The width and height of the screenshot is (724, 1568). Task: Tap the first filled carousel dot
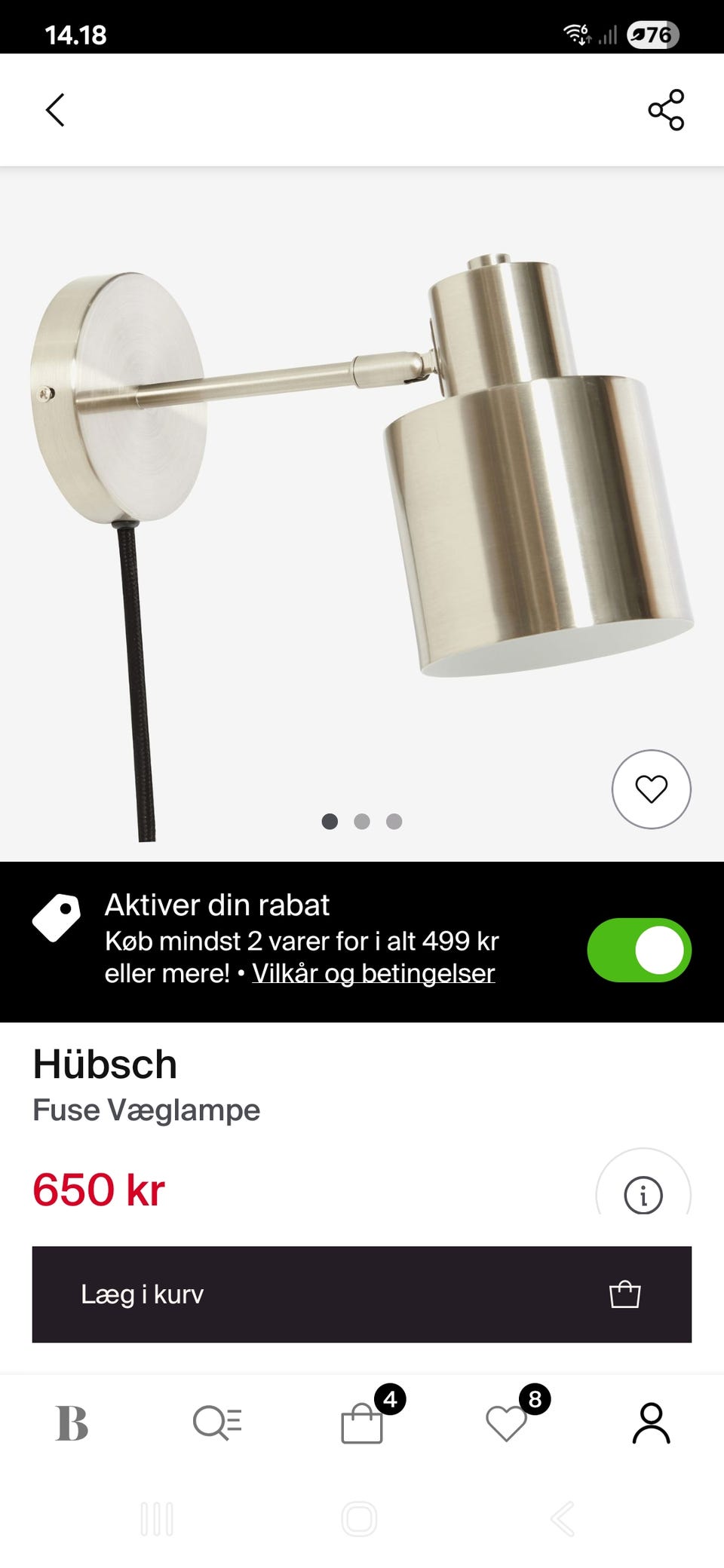pos(330,822)
